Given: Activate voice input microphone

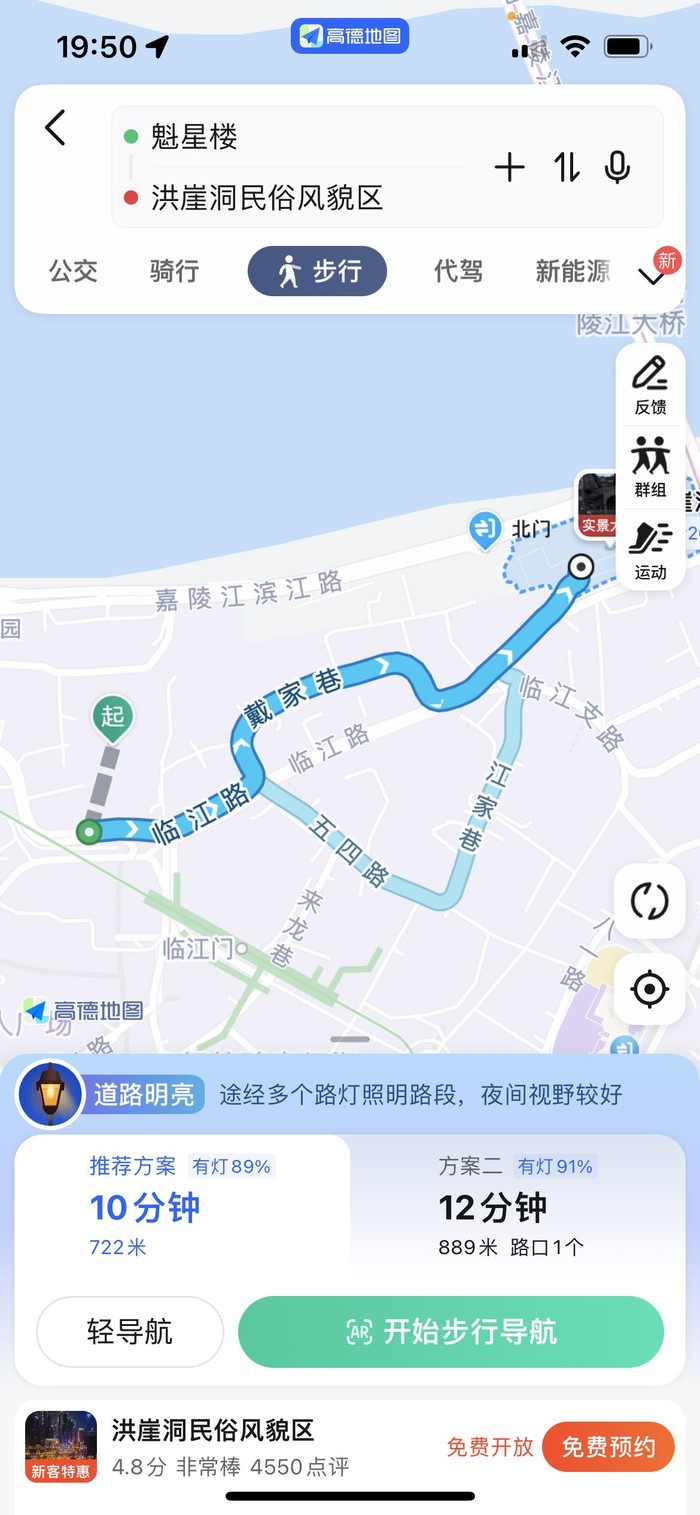Looking at the screenshot, I should point(618,167).
